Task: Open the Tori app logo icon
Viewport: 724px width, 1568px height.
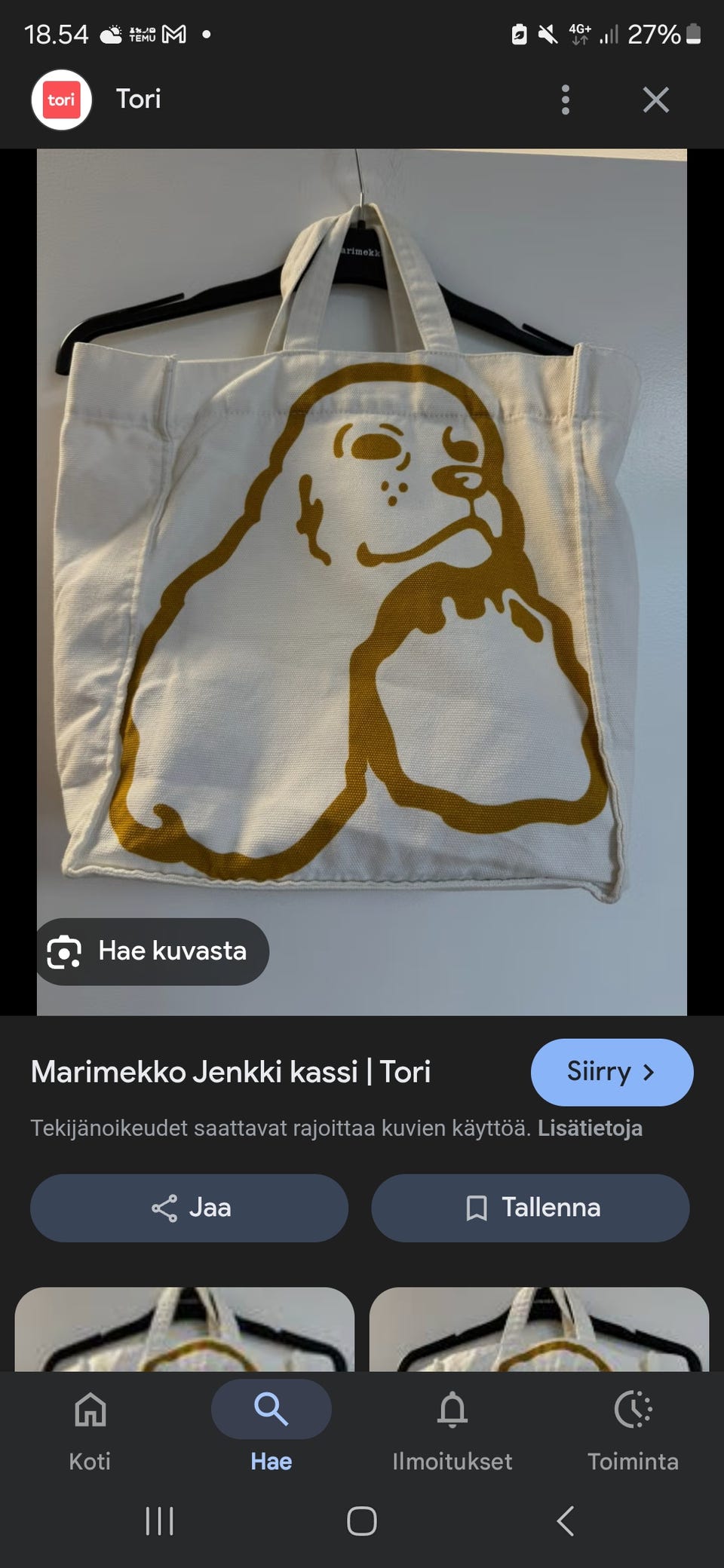Action: tap(62, 99)
